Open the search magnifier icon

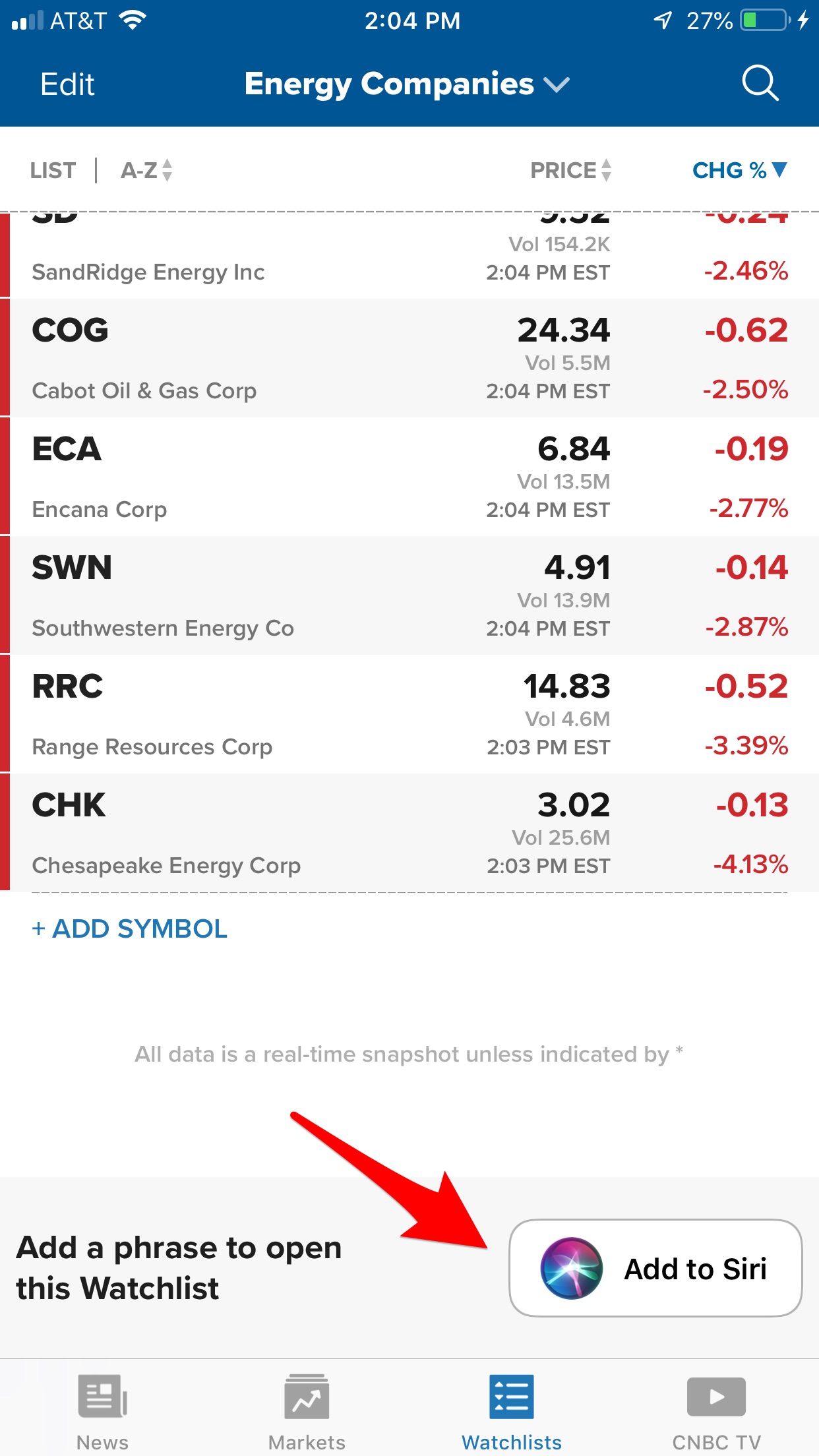click(760, 84)
